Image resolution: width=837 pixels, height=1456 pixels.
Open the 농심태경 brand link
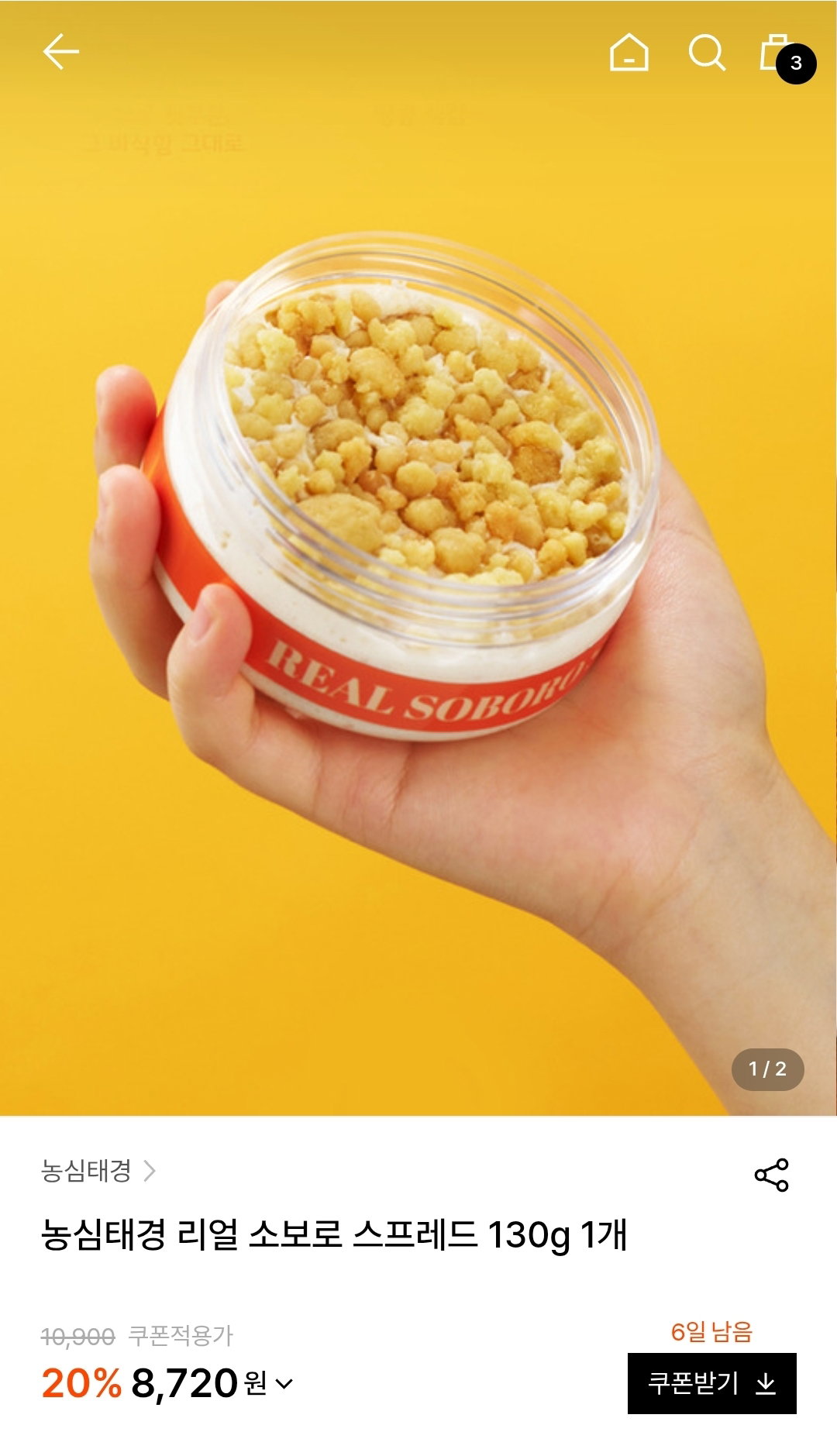point(98,1170)
